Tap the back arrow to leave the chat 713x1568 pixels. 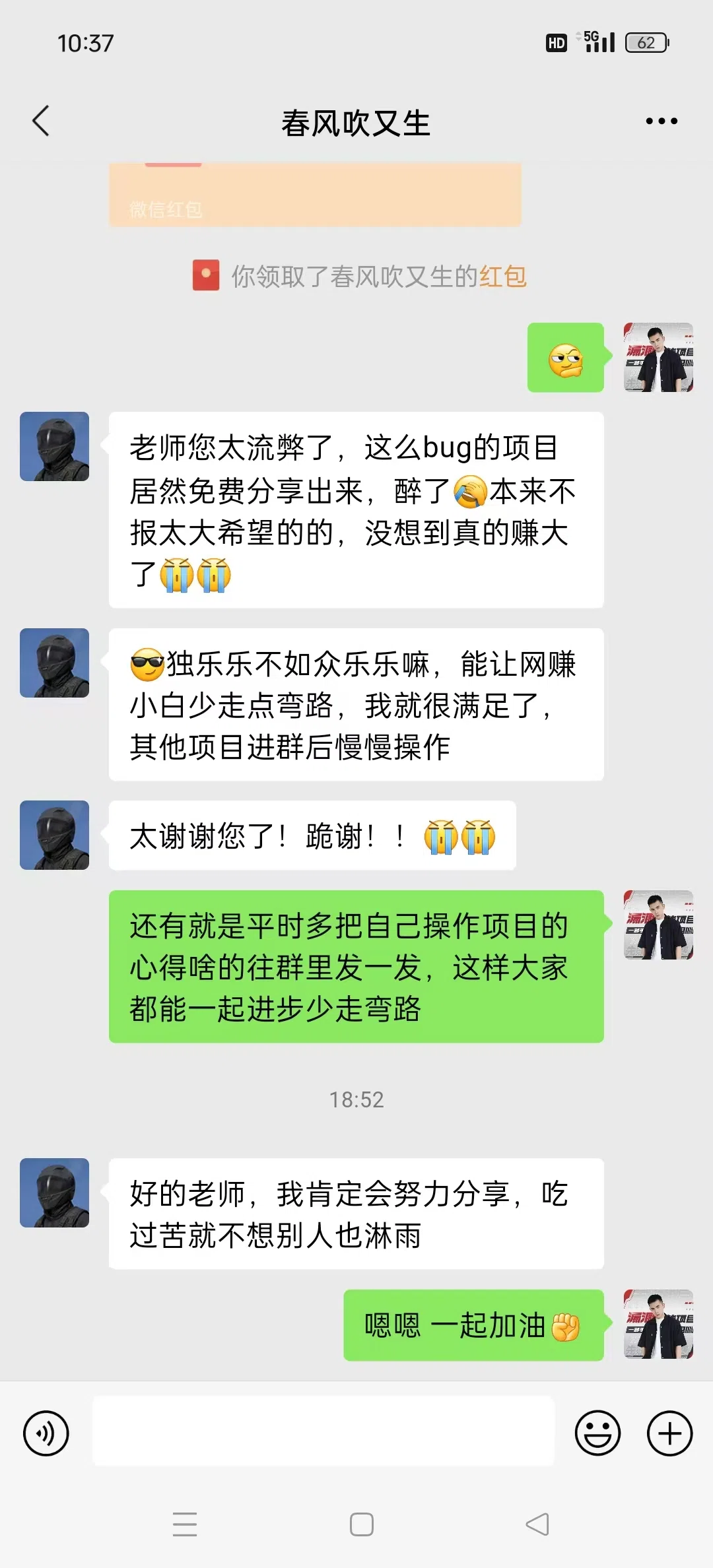pyautogui.click(x=41, y=121)
